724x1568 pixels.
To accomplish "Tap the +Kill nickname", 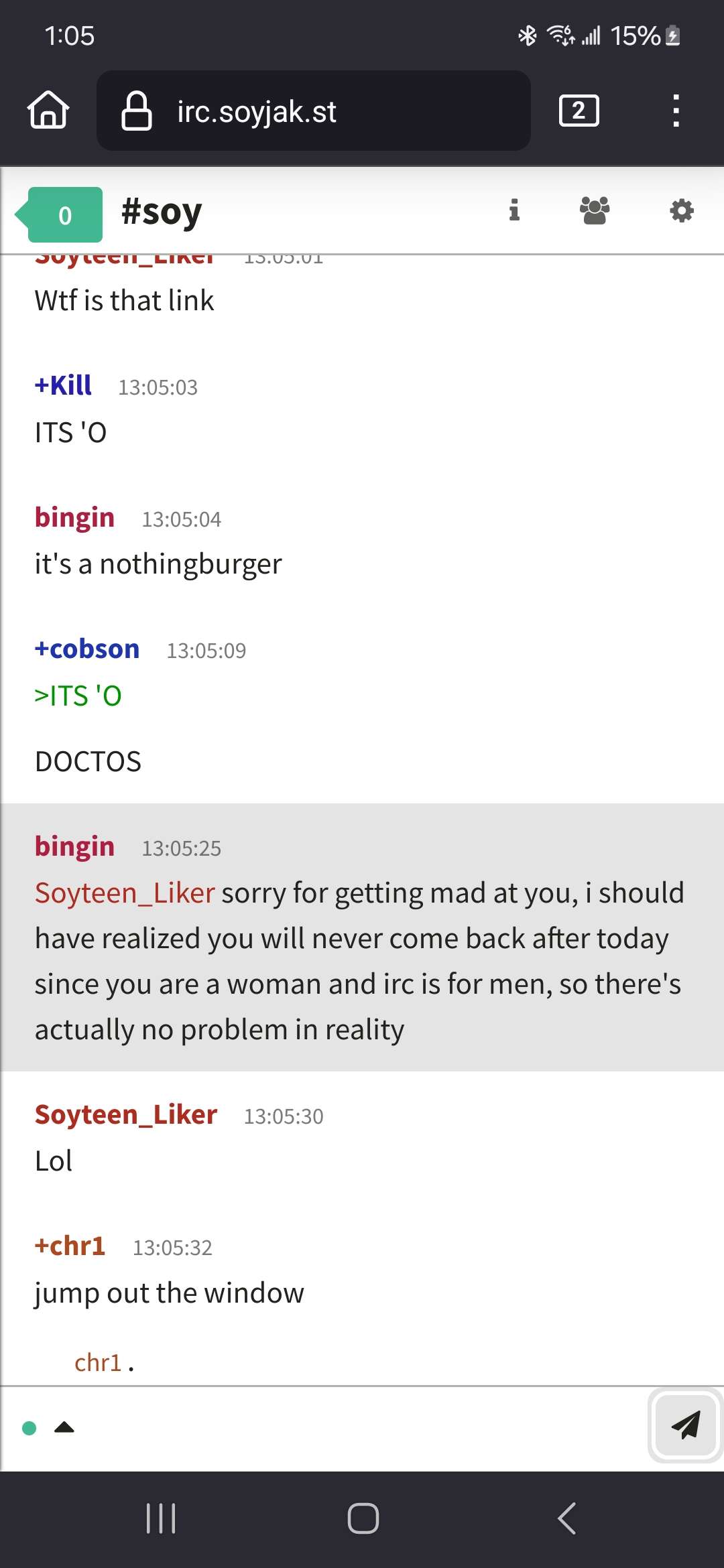I will click(x=63, y=385).
